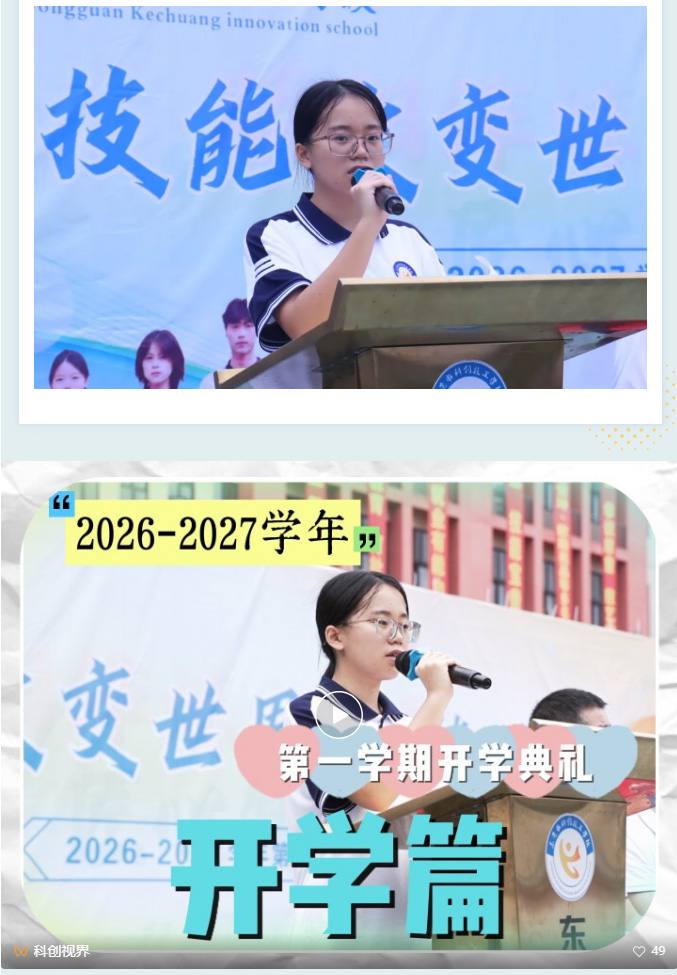Play the 开学篇 opening ceremony video
Image resolution: width=677 pixels, height=975 pixels.
click(339, 715)
